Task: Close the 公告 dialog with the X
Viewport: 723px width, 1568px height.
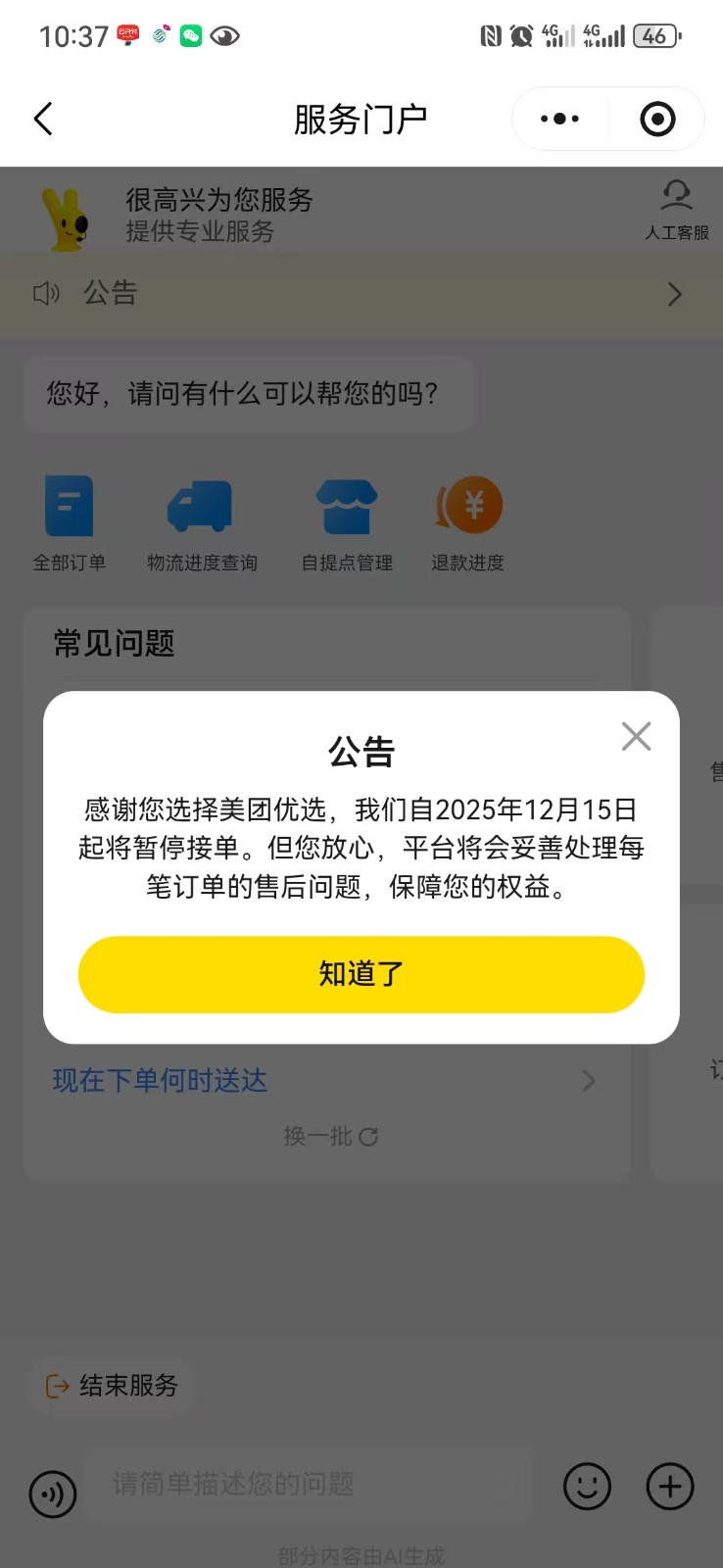Action: [636, 736]
